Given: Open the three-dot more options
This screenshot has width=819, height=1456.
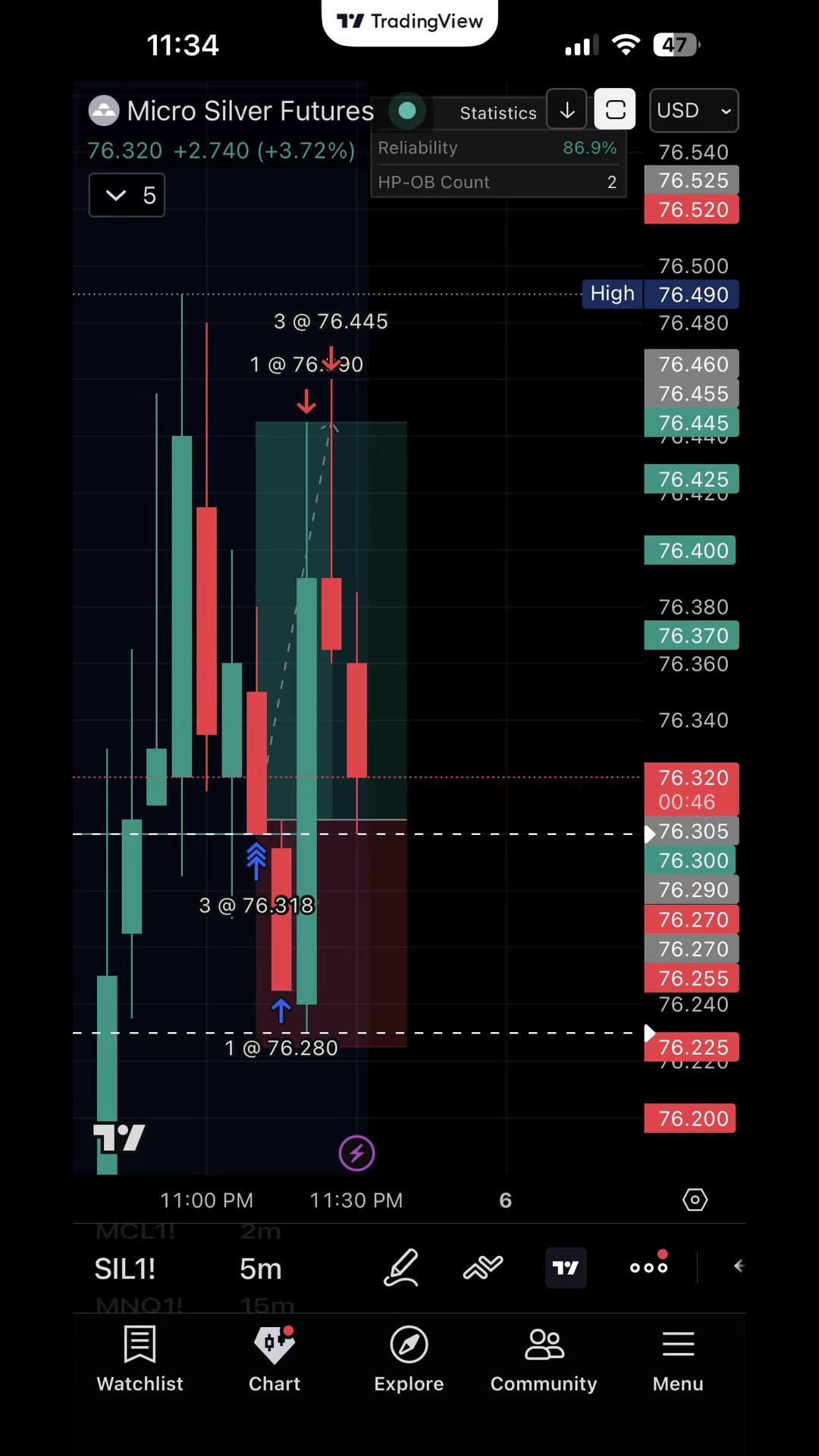Looking at the screenshot, I should 649,1266.
